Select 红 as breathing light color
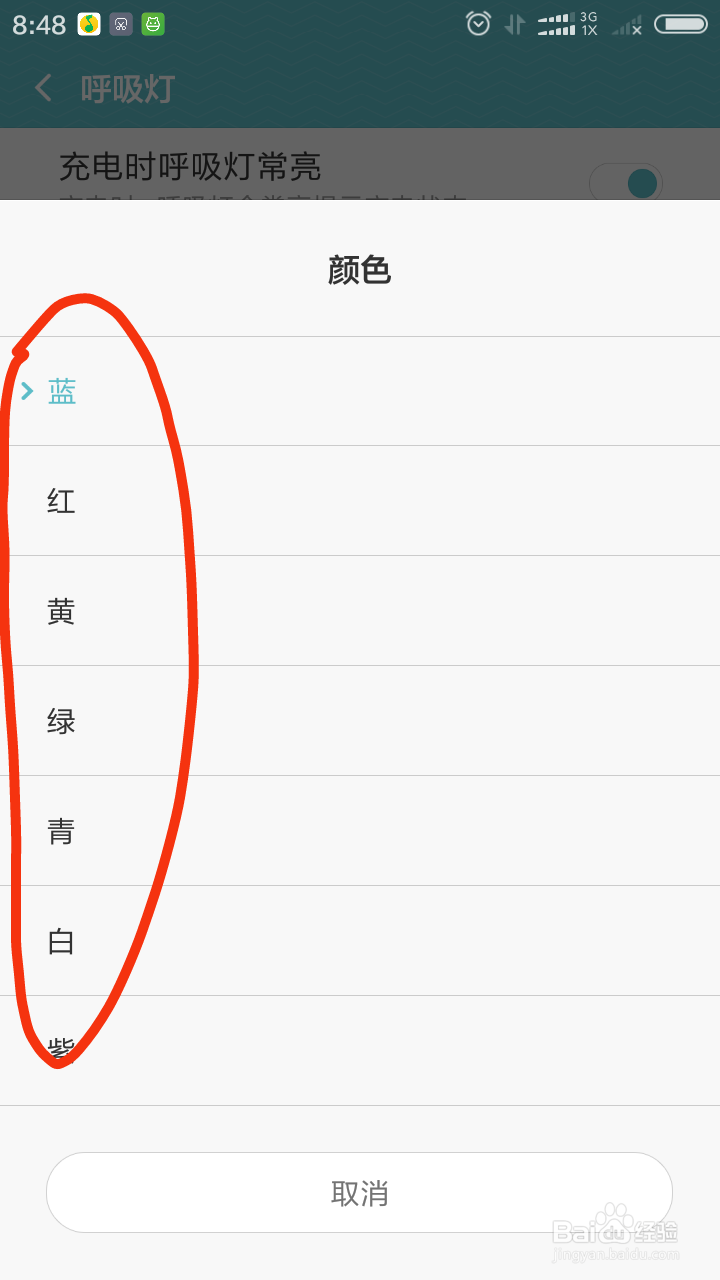The width and height of the screenshot is (720, 1280). (x=60, y=501)
